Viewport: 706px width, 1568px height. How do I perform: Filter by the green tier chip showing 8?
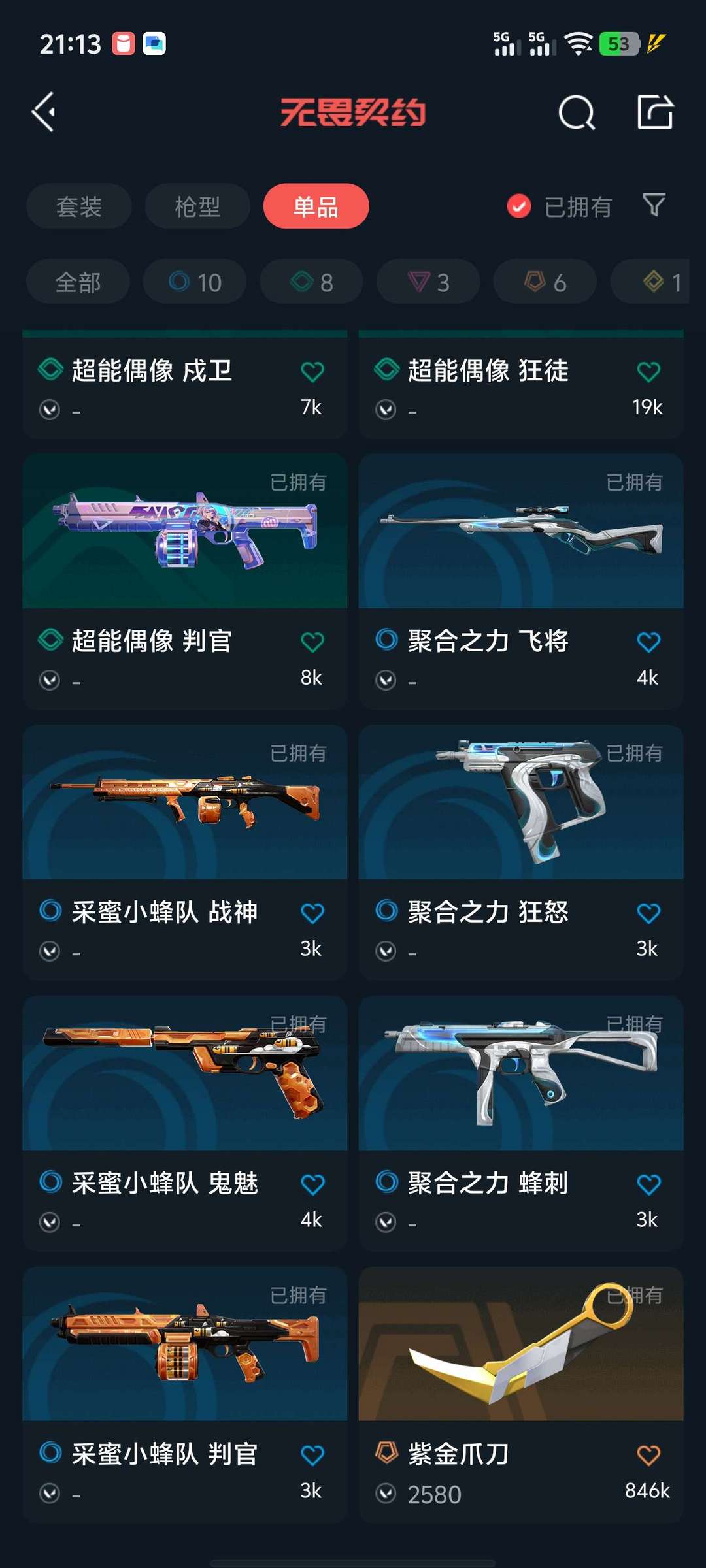(311, 282)
